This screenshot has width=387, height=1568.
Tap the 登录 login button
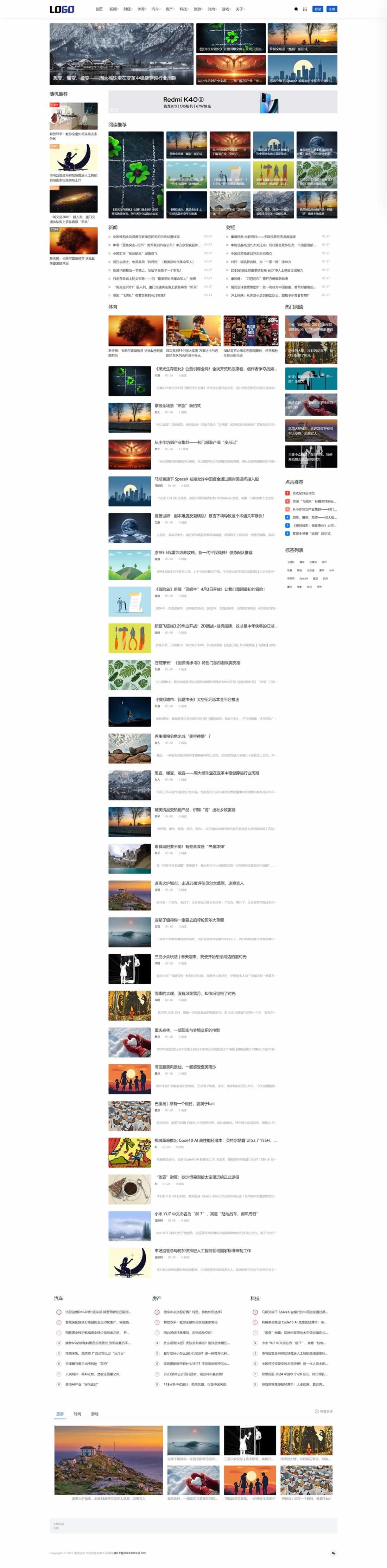pos(318,9)
